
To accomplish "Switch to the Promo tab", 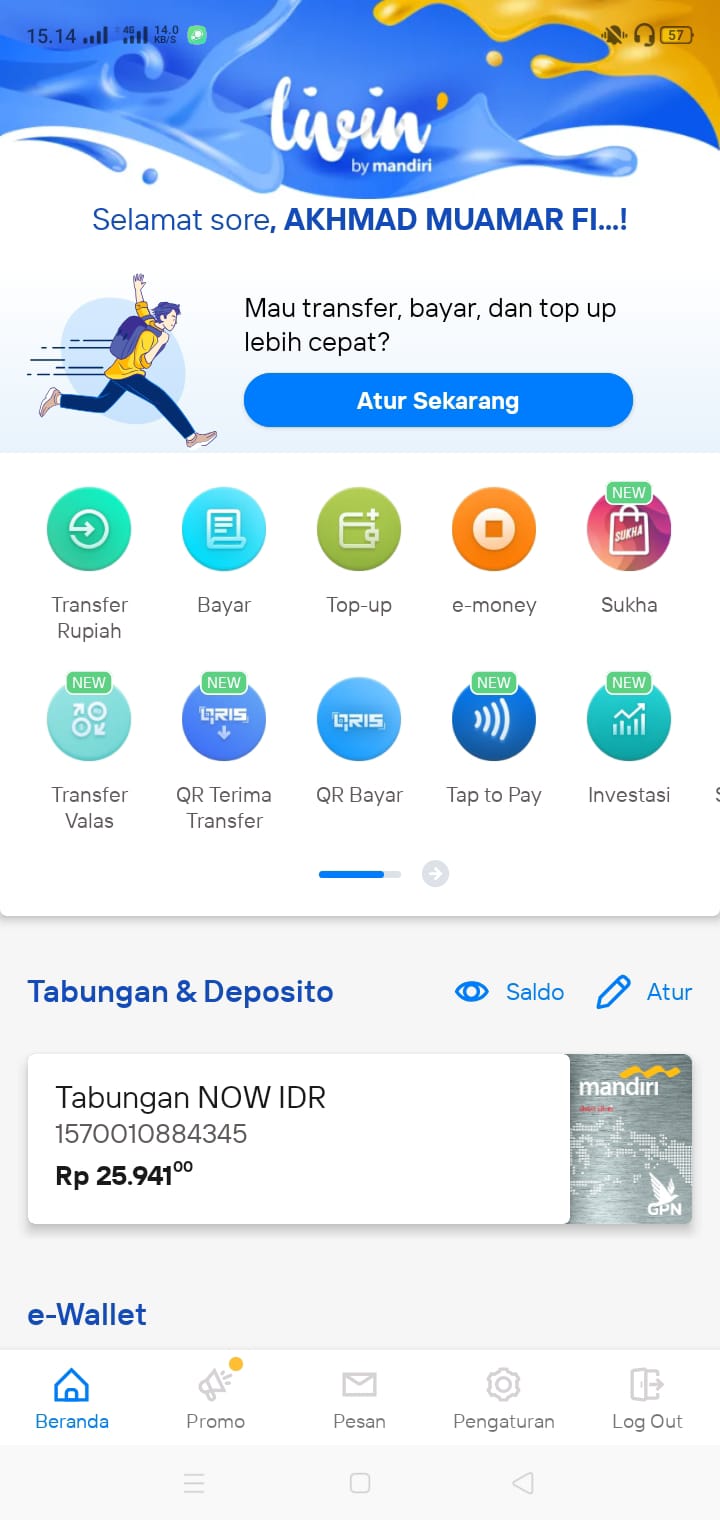I will [x=216, y=1397].
